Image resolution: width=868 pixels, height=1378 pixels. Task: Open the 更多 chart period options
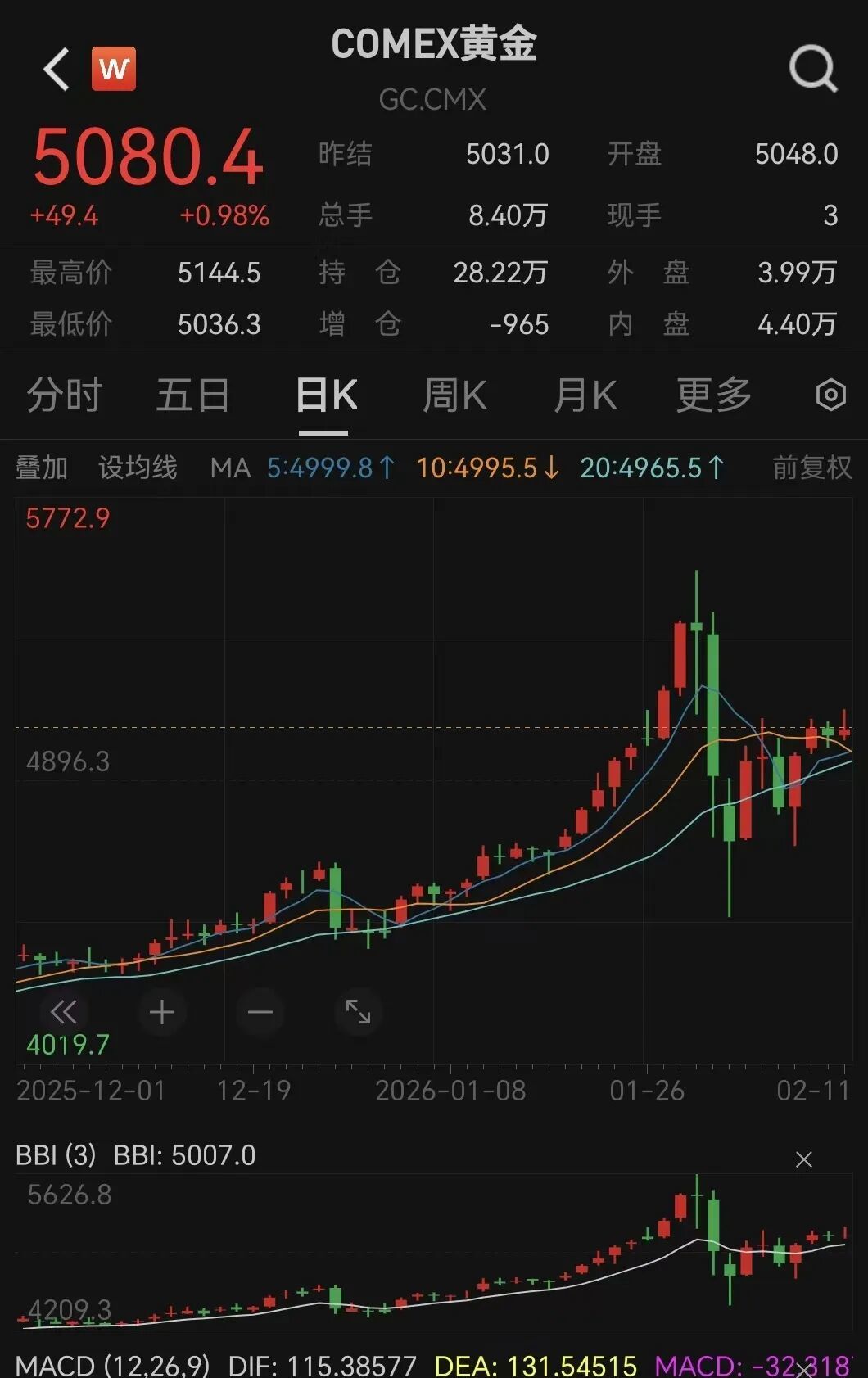713,396
